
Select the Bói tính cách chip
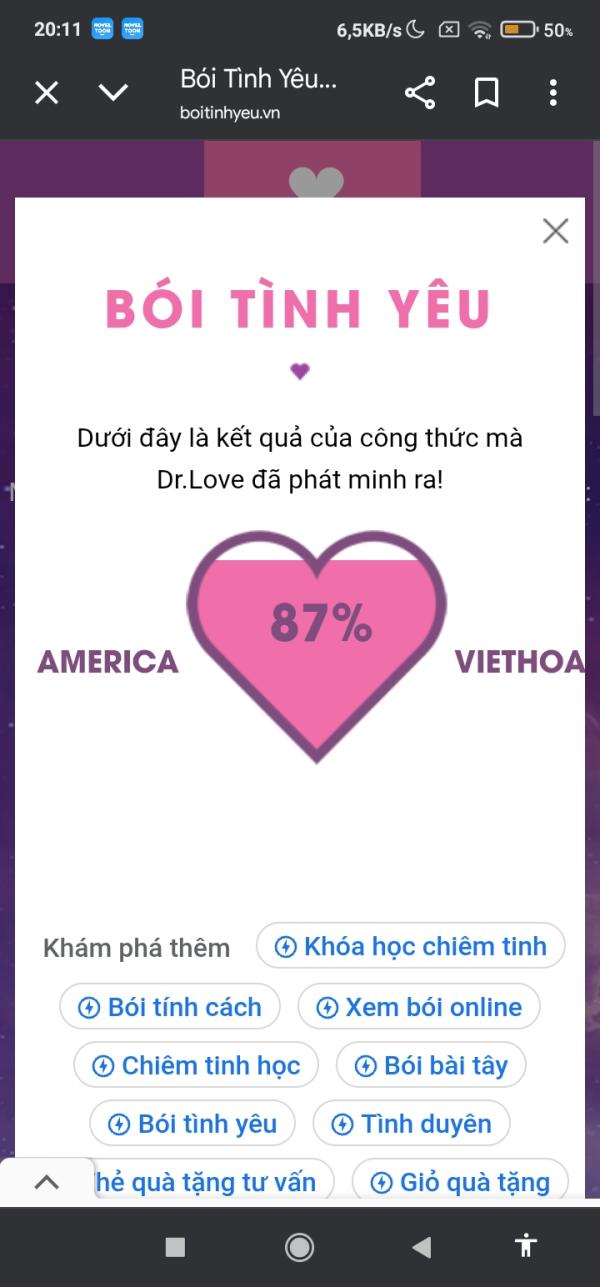170,1007
